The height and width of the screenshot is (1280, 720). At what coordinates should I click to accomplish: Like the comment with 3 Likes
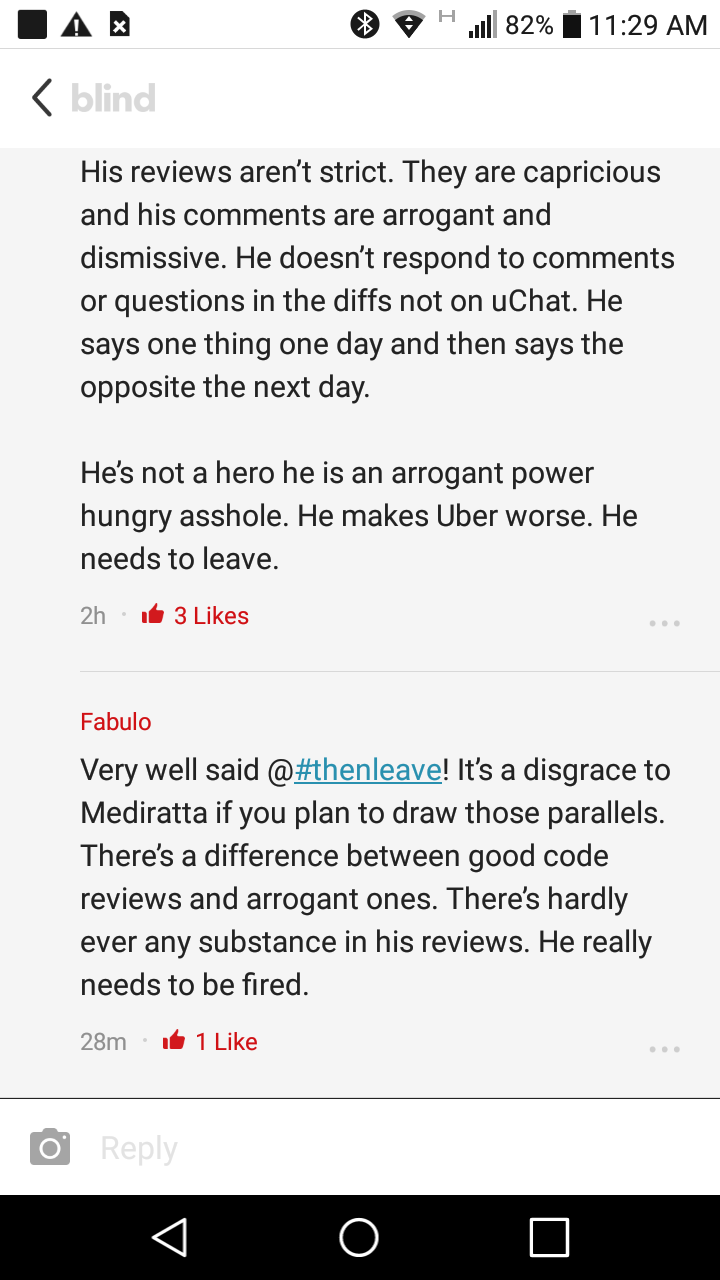click(154, 615)
